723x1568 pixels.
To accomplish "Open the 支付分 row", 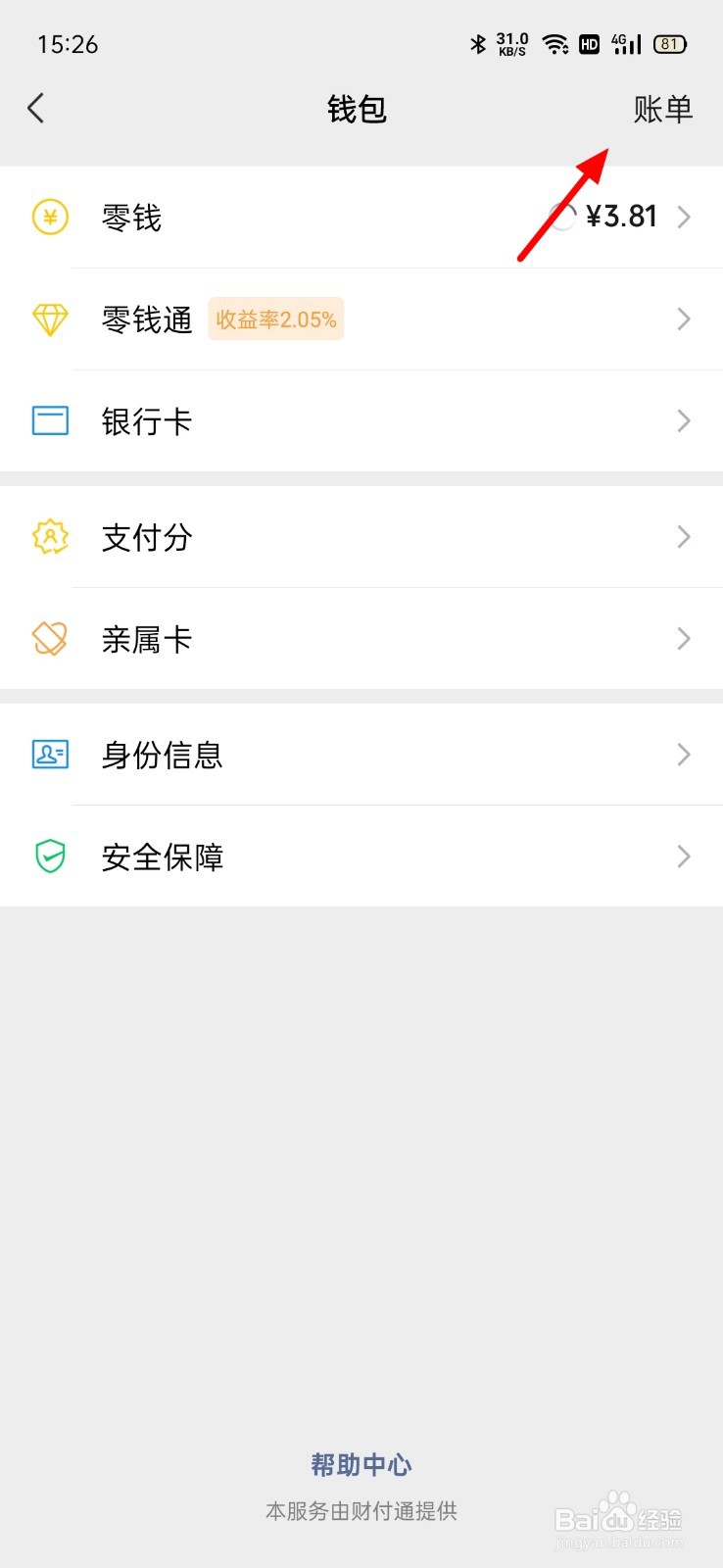I will (361, 537).
